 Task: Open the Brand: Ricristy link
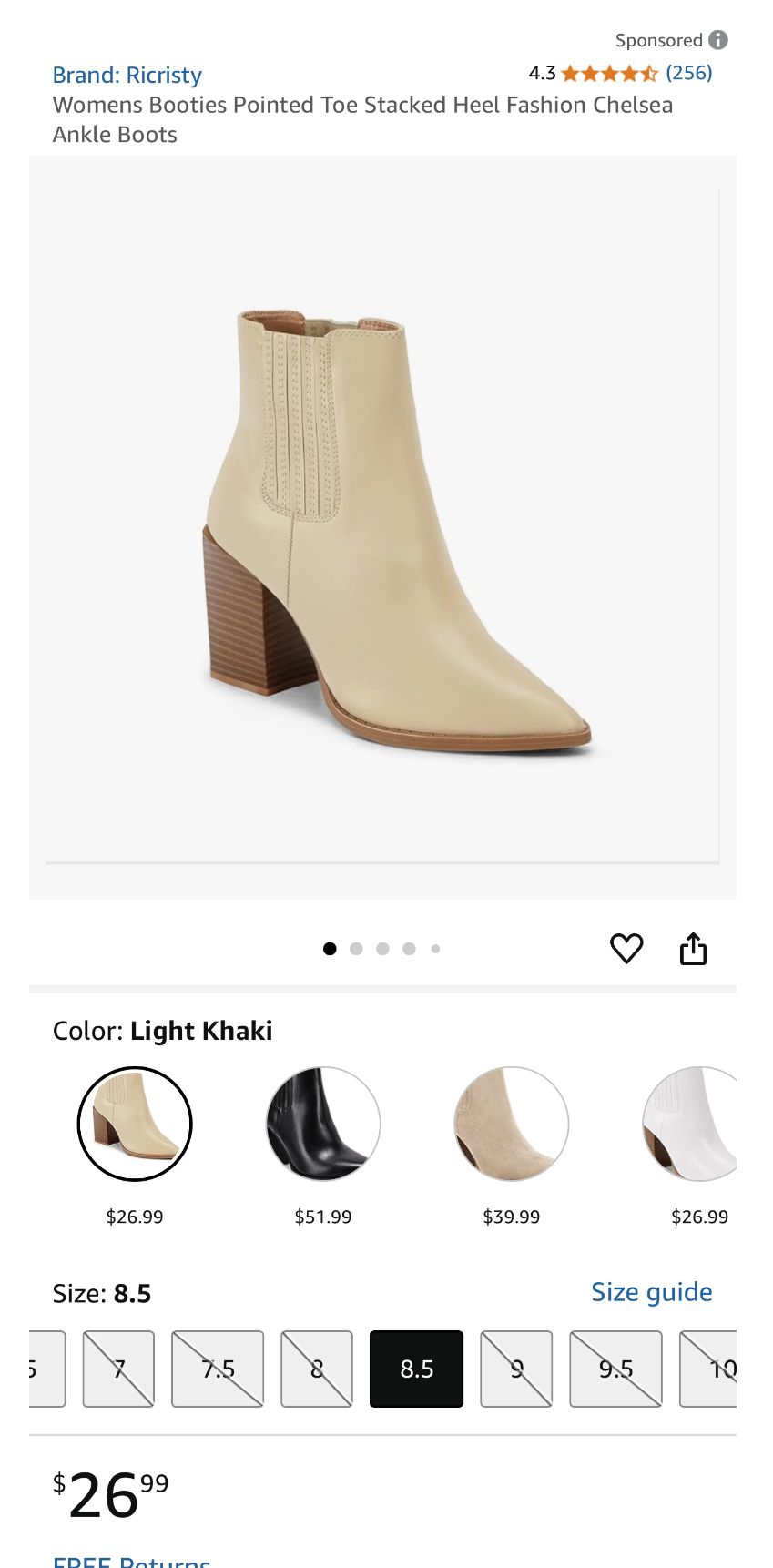point(127,75)
